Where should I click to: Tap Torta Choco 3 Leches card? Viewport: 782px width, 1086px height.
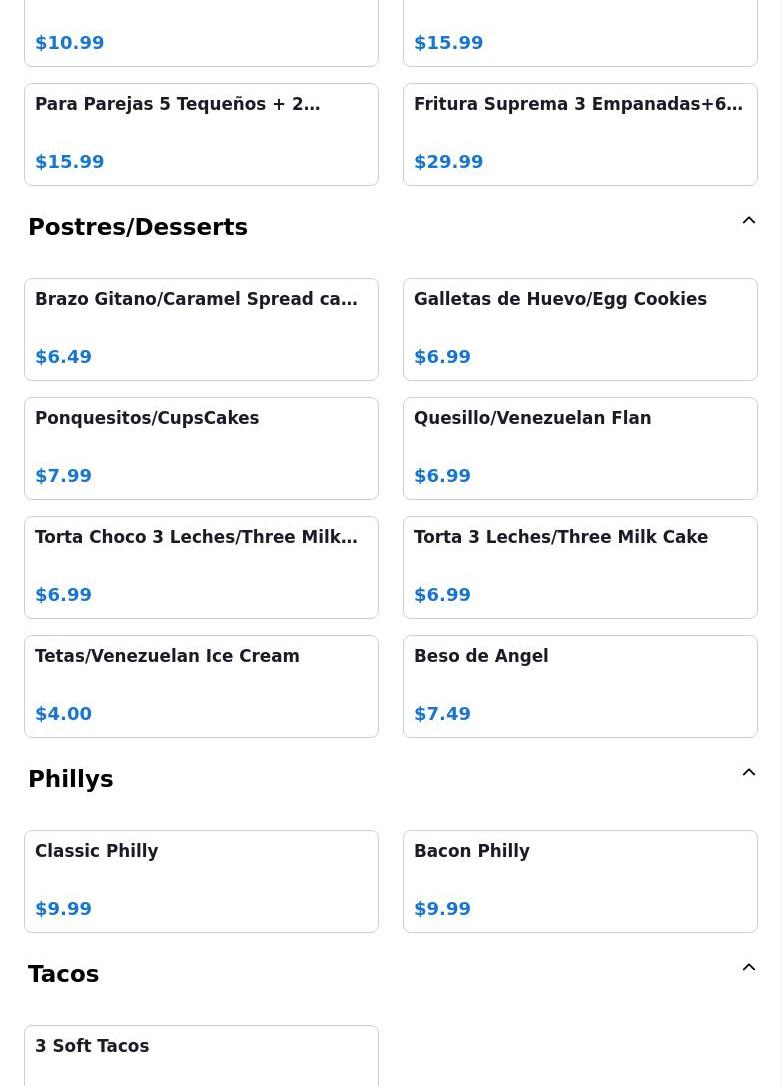coord(201,567)
